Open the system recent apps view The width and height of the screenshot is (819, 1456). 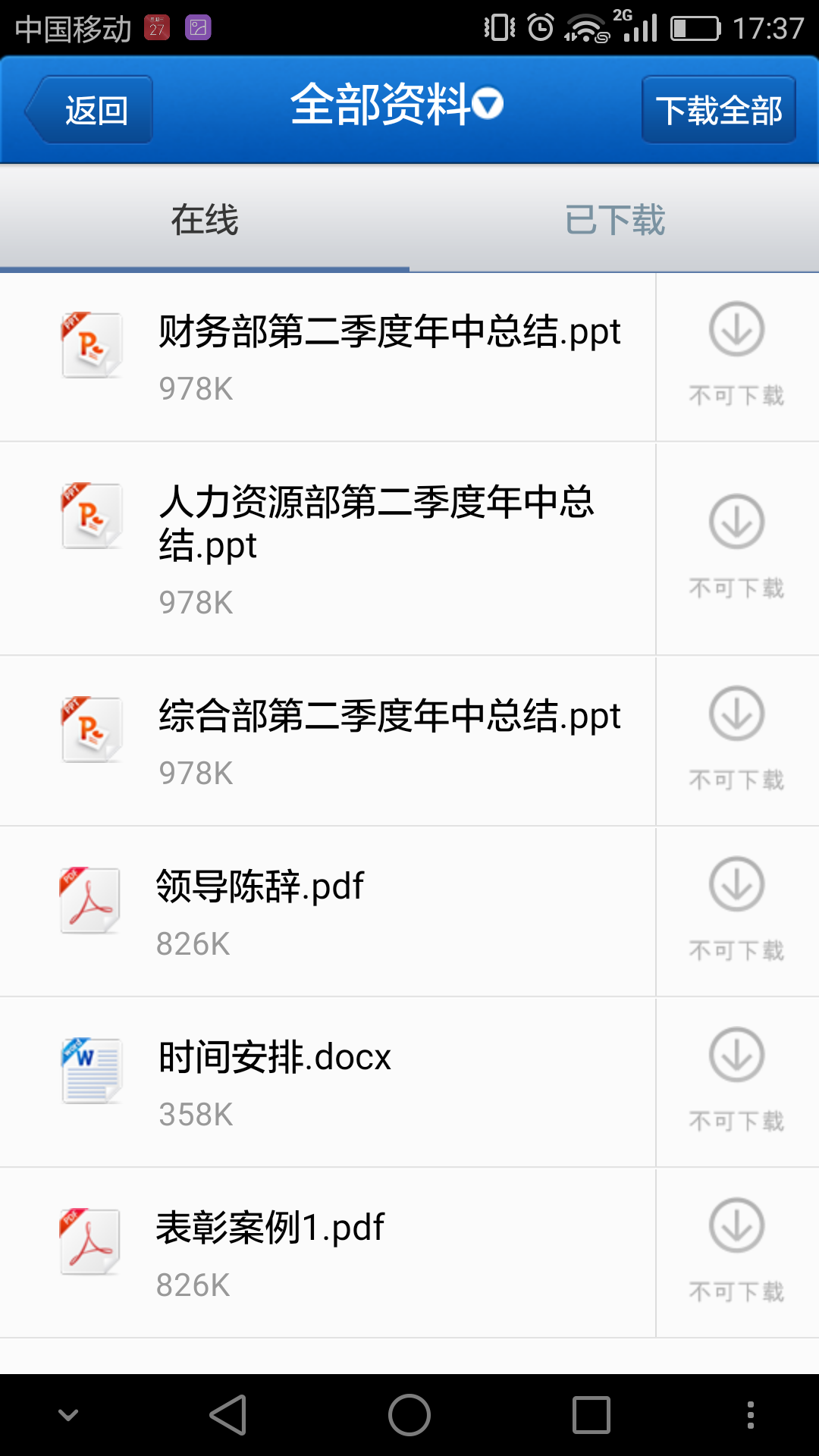[591, 1415]
